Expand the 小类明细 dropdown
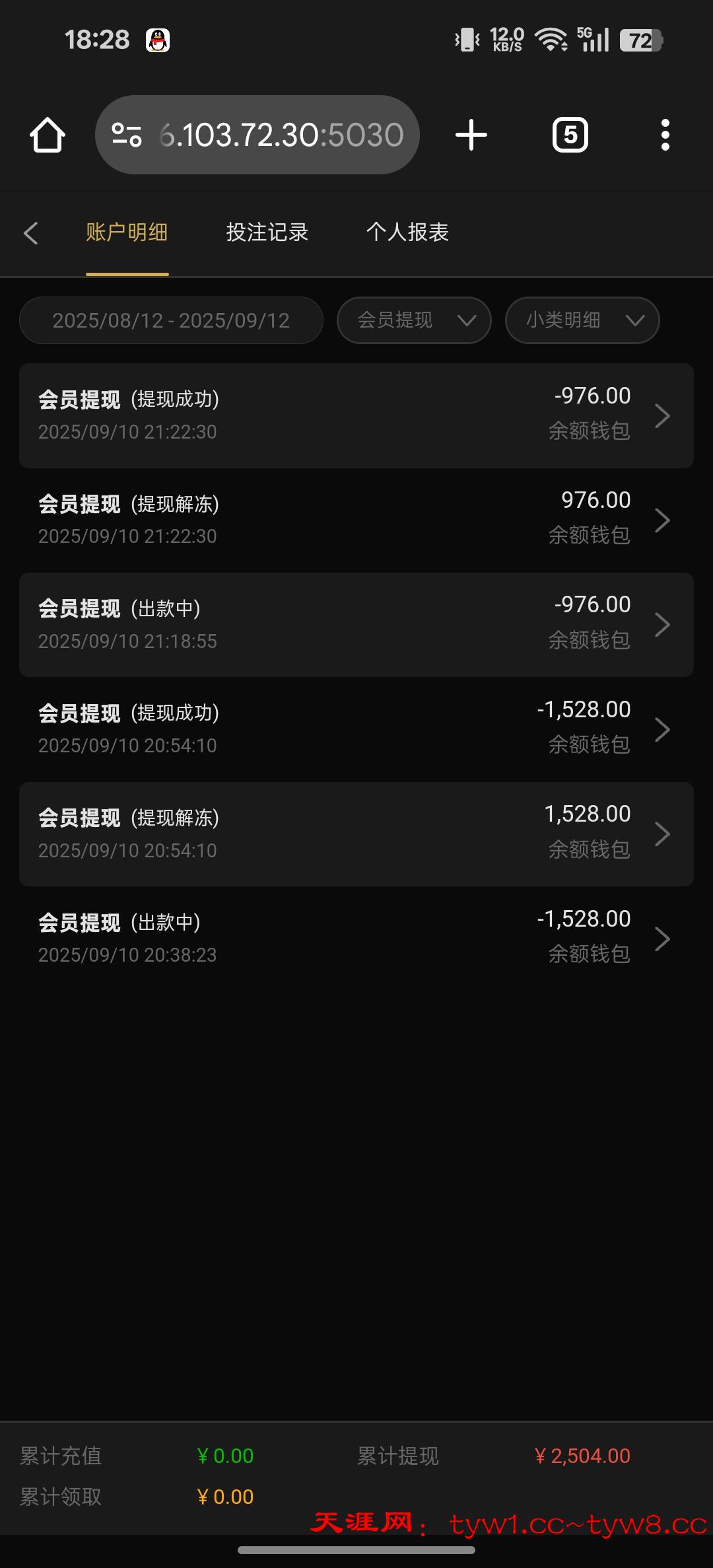713x1568 pixels. (582, 320)
